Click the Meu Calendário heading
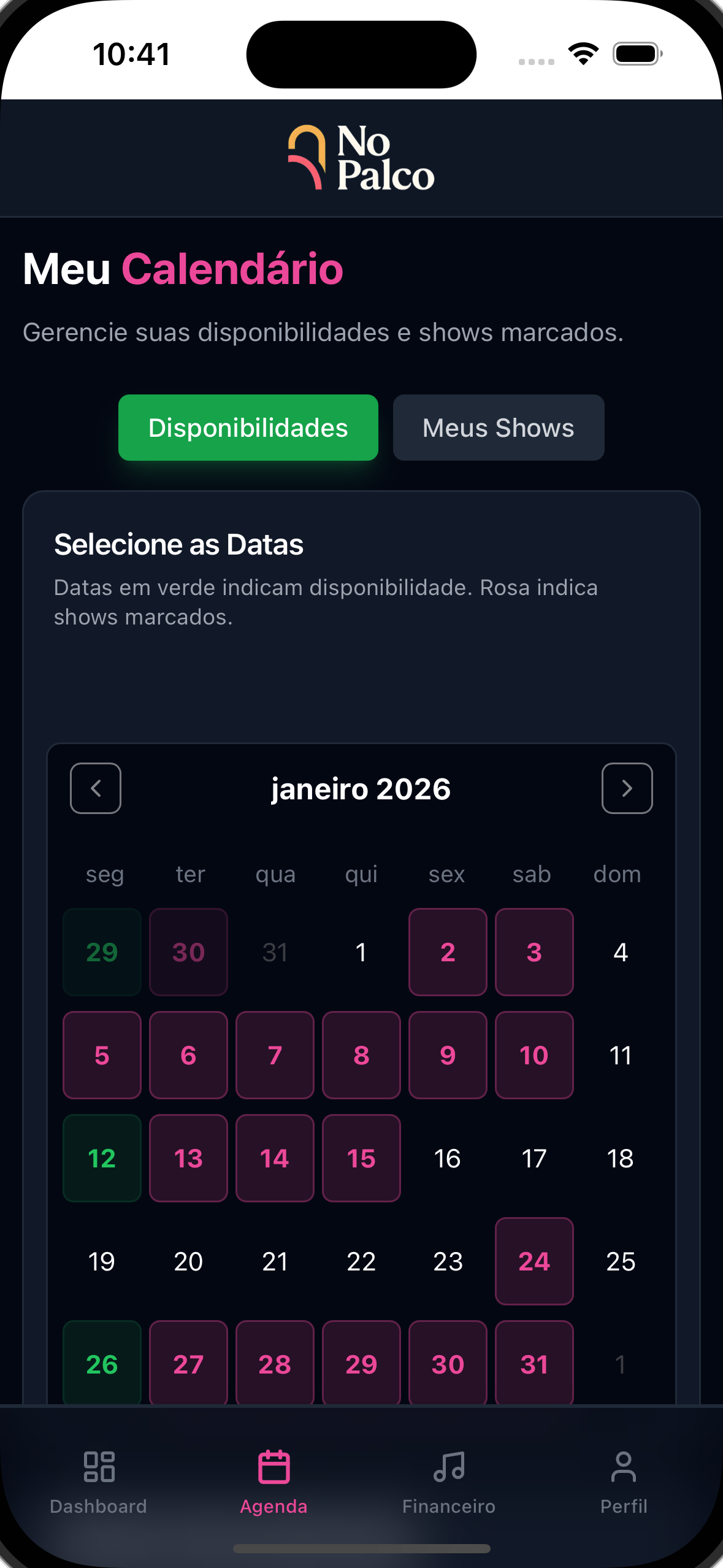This screenshot has width=723, height=1568. [x=182, y=268]
